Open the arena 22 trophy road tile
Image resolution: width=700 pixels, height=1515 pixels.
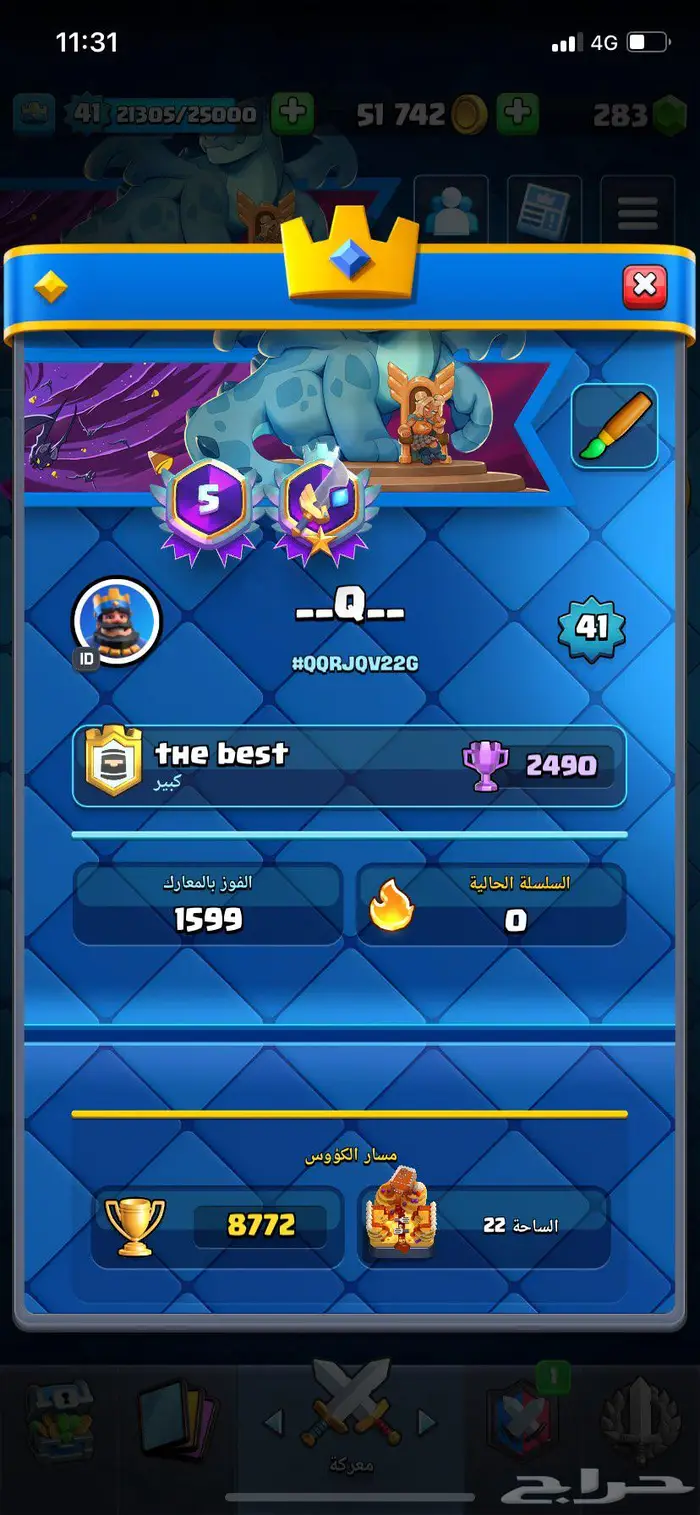click(485, 1226)
